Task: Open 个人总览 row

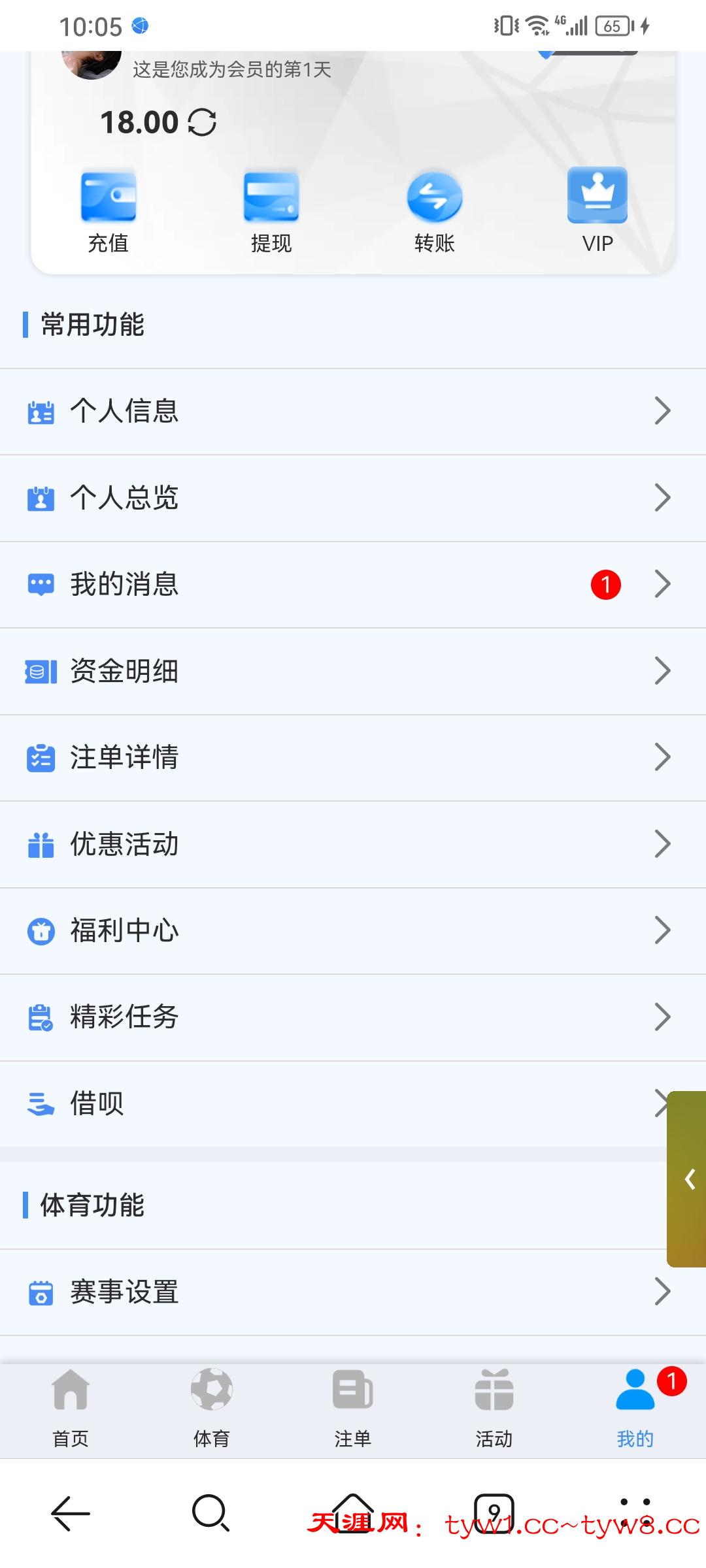Action: pyautogui.click(x=353, y=498)
